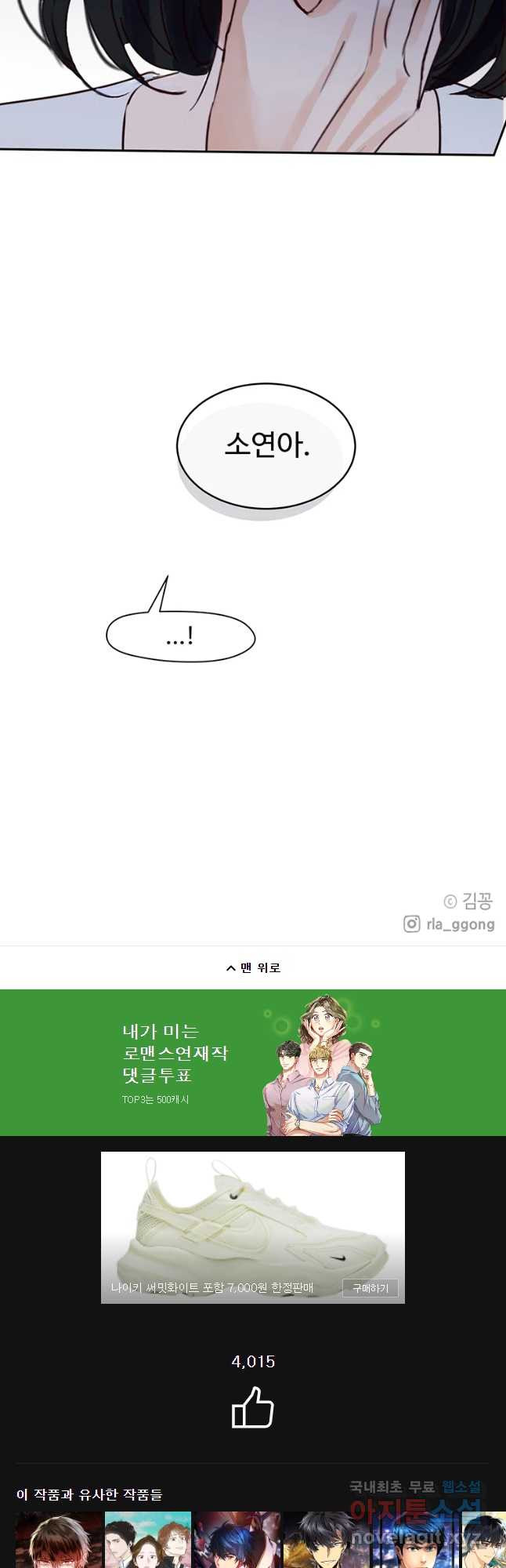Tap '맨 위로' to jump to top
The height and width of the screenshot is (1568, 506).
pyautogui.click(x=253, y=967)
